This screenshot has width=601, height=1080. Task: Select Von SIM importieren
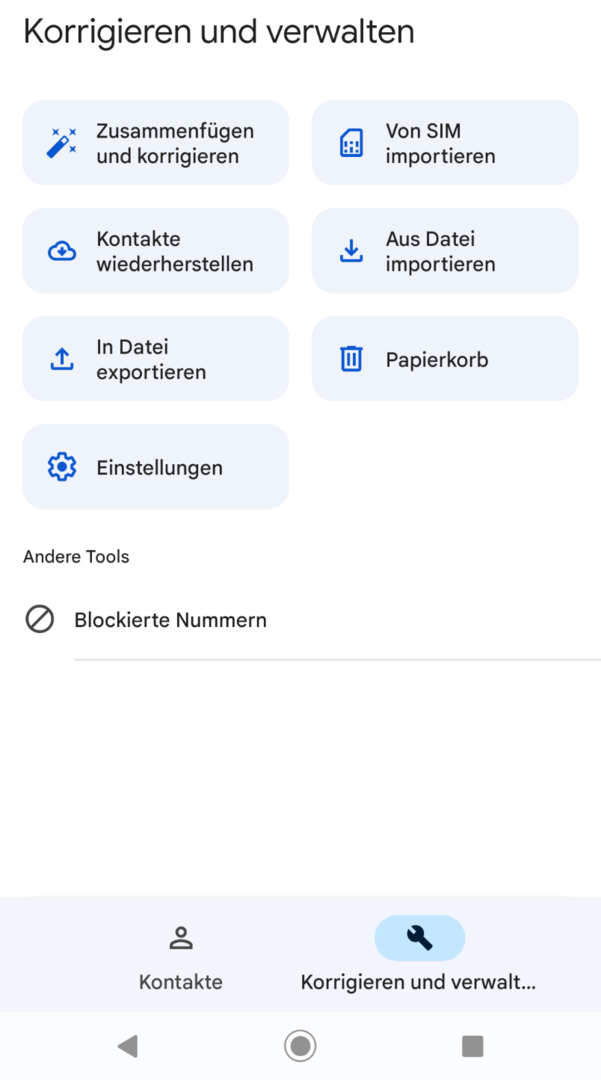(445, 143)
